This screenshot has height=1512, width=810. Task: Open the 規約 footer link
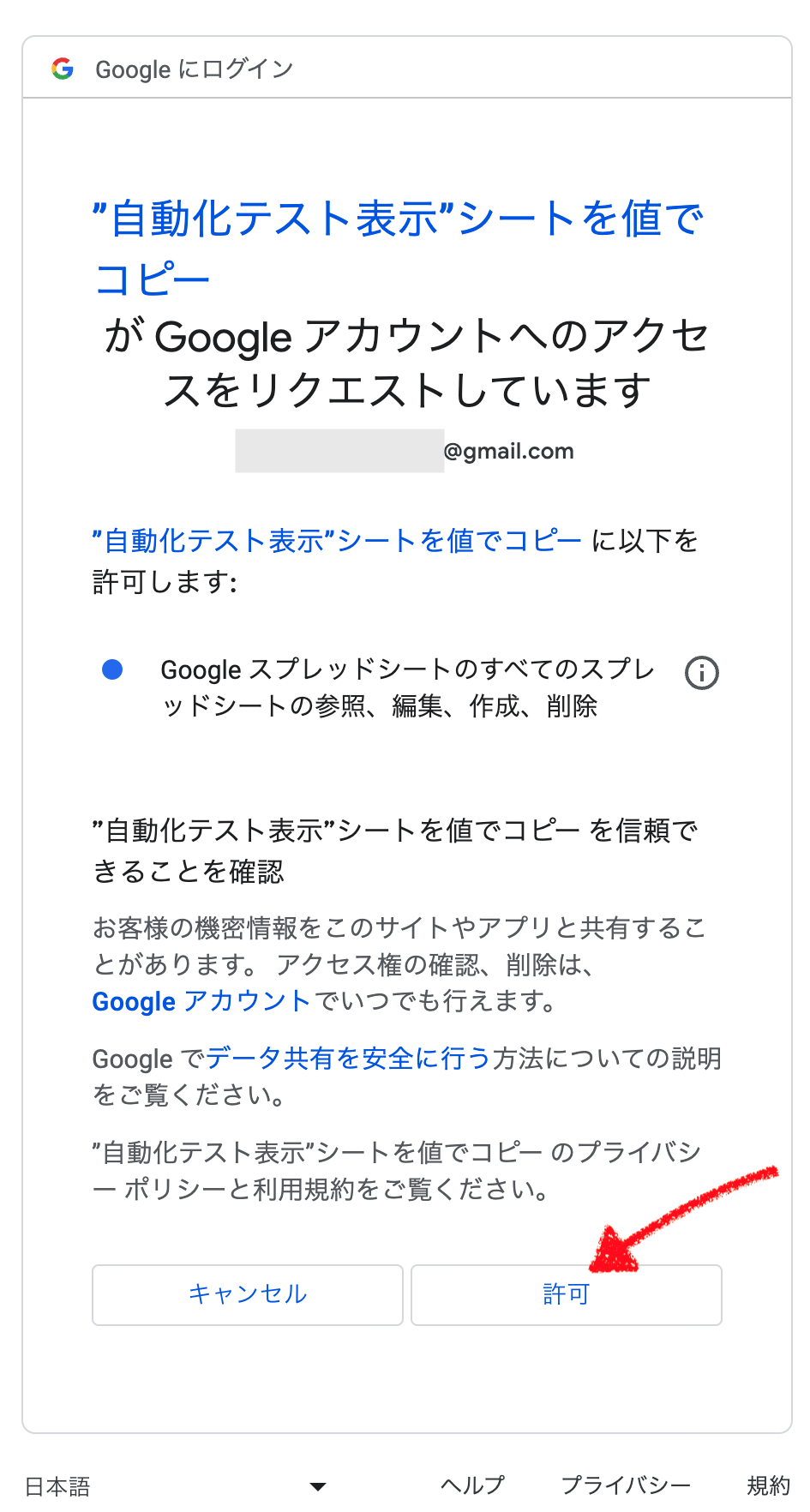[x=768, y=1485]
